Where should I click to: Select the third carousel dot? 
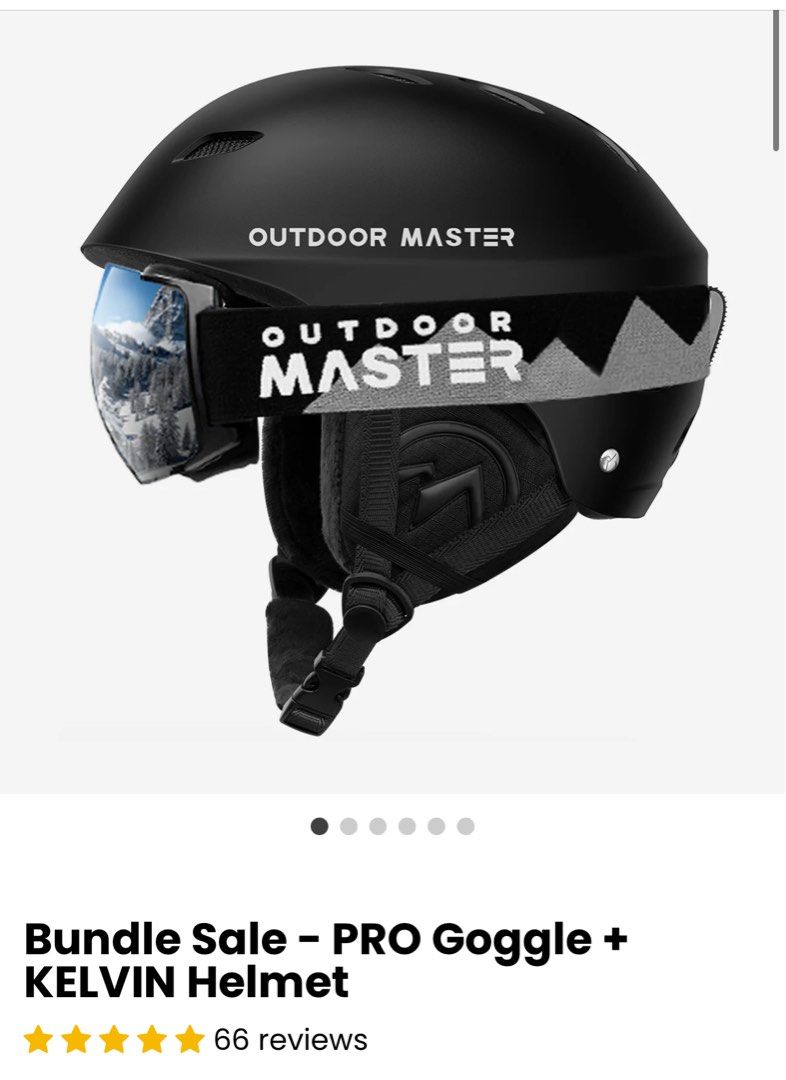[x=378, y=826]
